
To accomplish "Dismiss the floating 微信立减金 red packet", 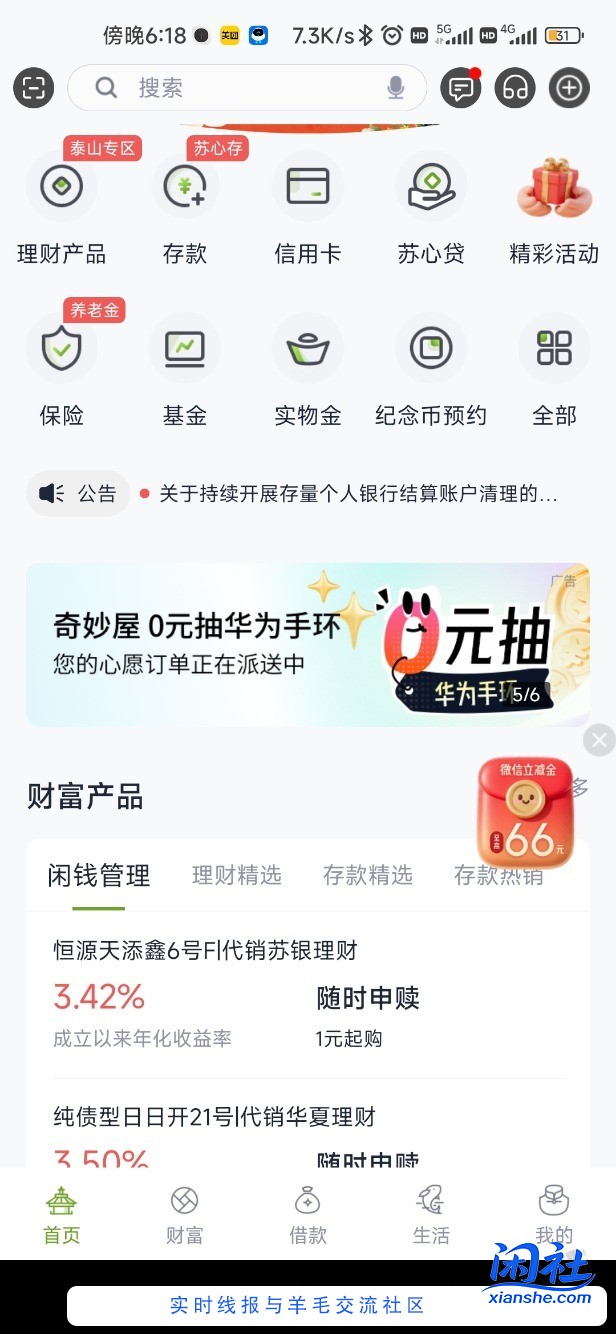I will click(598, 740).
